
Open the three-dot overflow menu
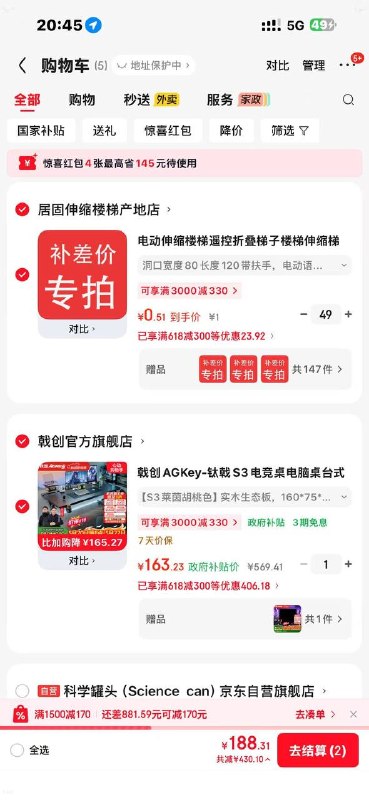pos(347,65)
